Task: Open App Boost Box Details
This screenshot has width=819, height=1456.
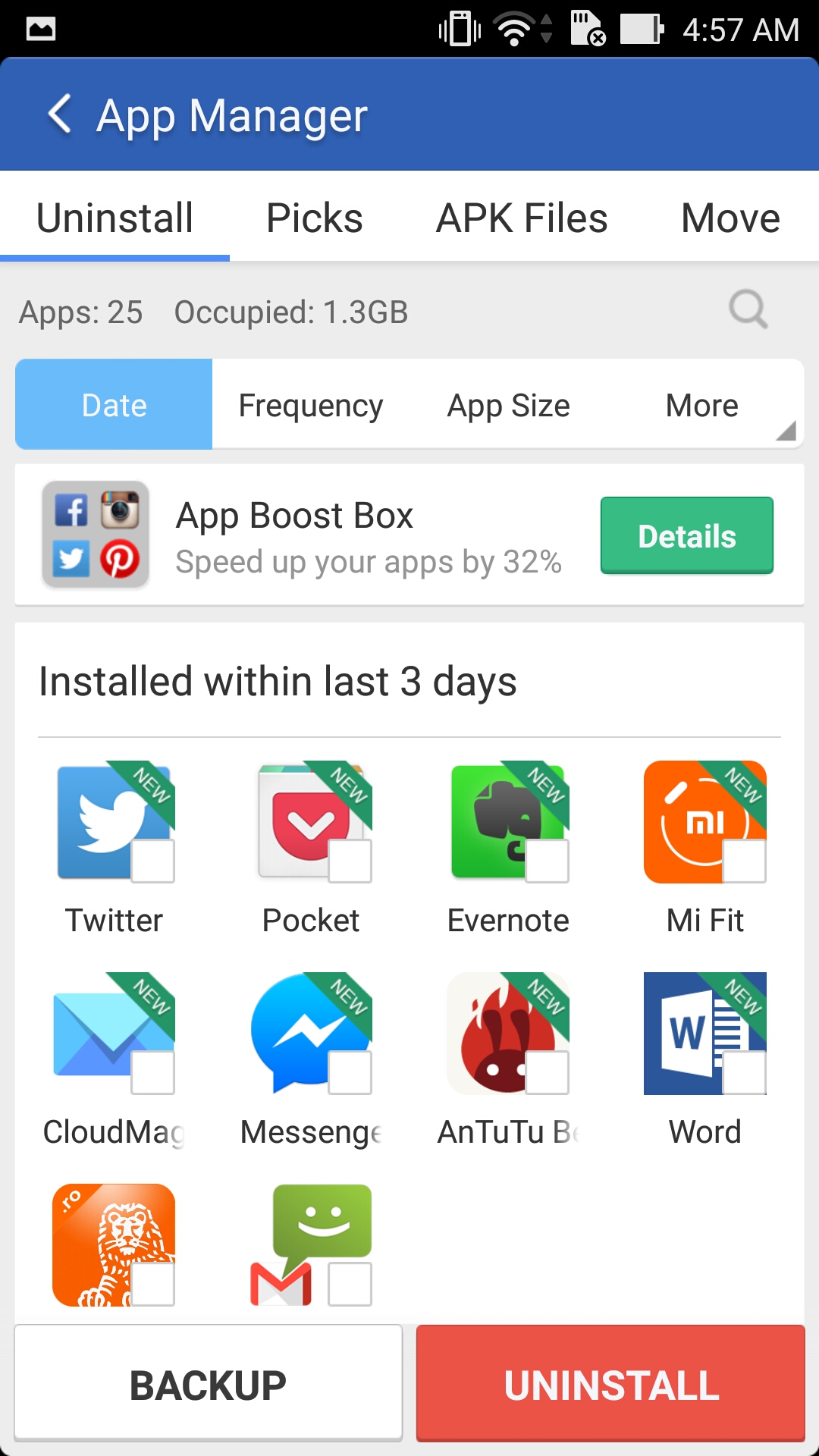Action: [x=687, y=535]
